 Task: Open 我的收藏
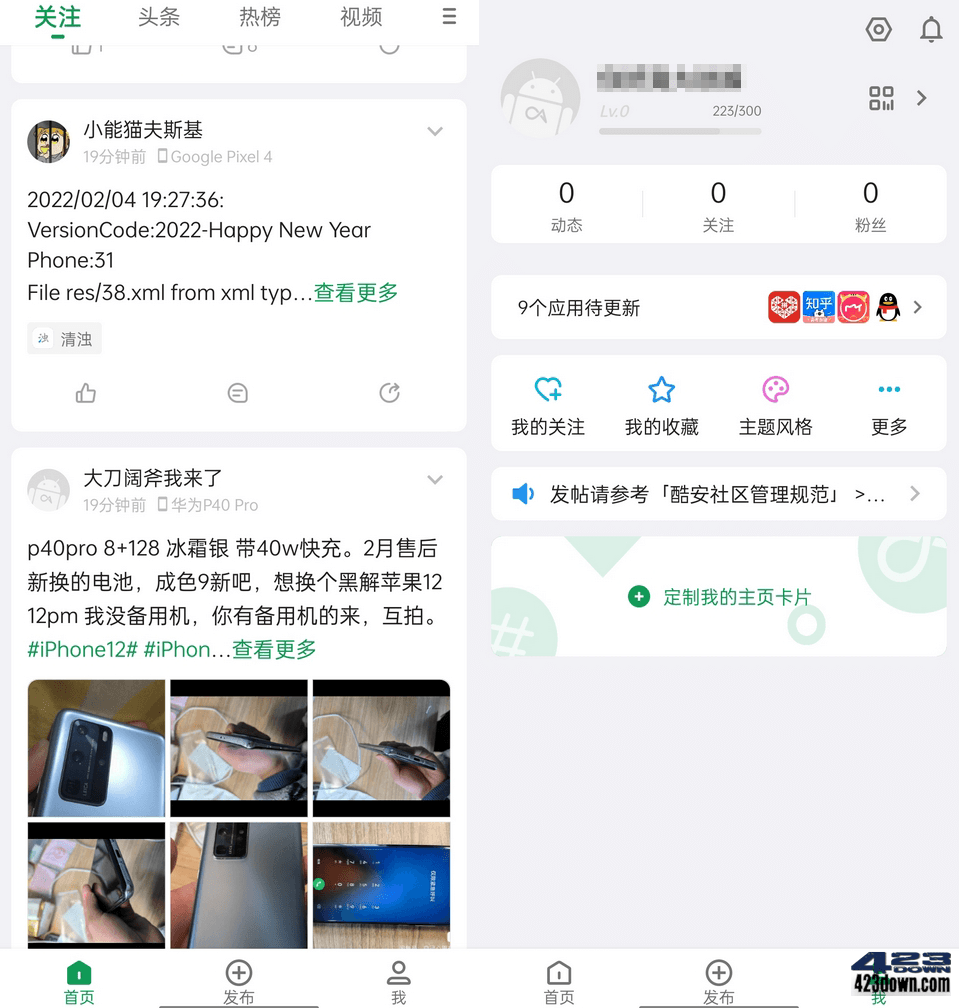click(661, 406)
